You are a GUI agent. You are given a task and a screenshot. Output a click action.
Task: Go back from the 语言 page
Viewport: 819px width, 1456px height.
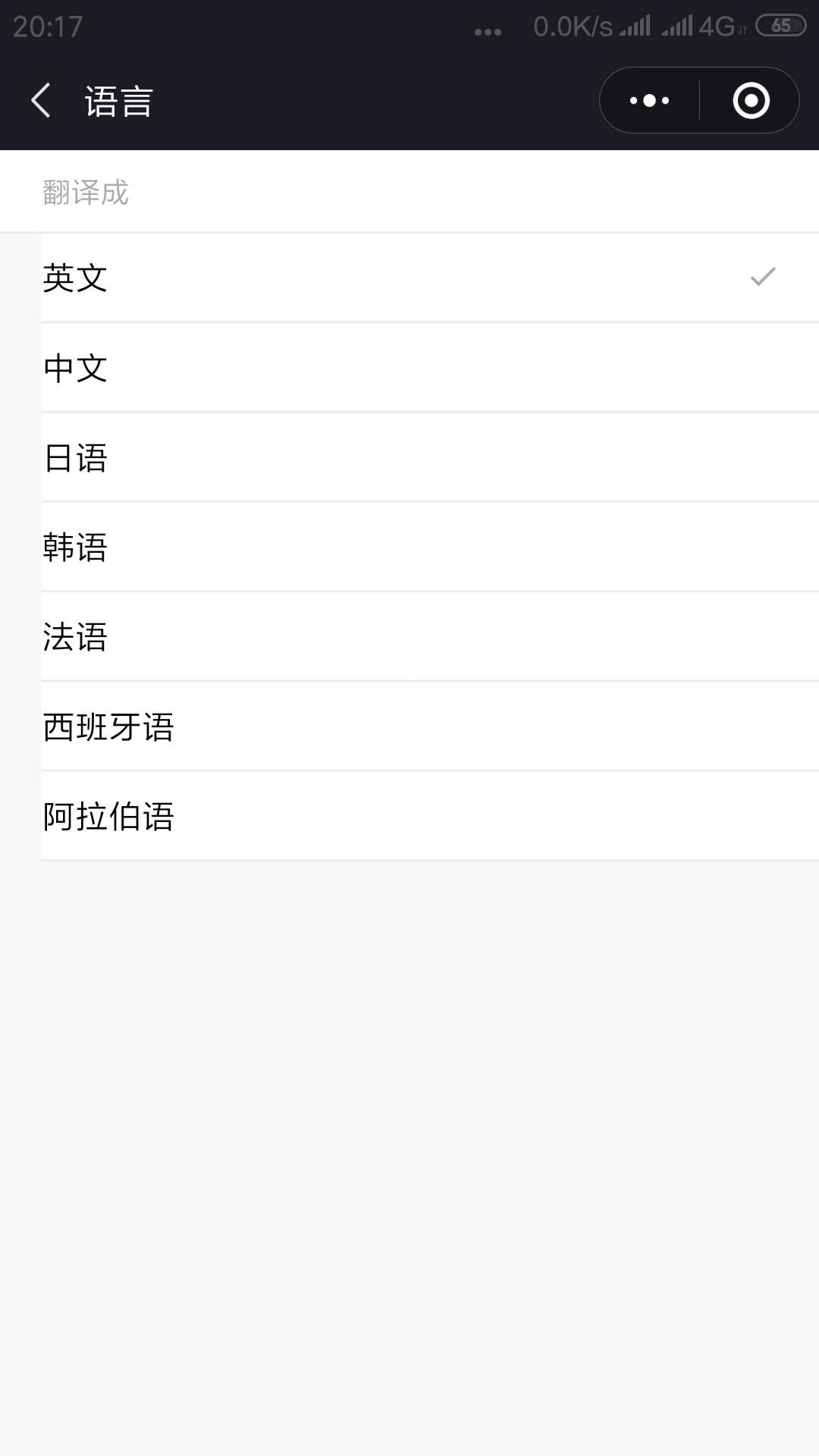click(x=41, y=101)
